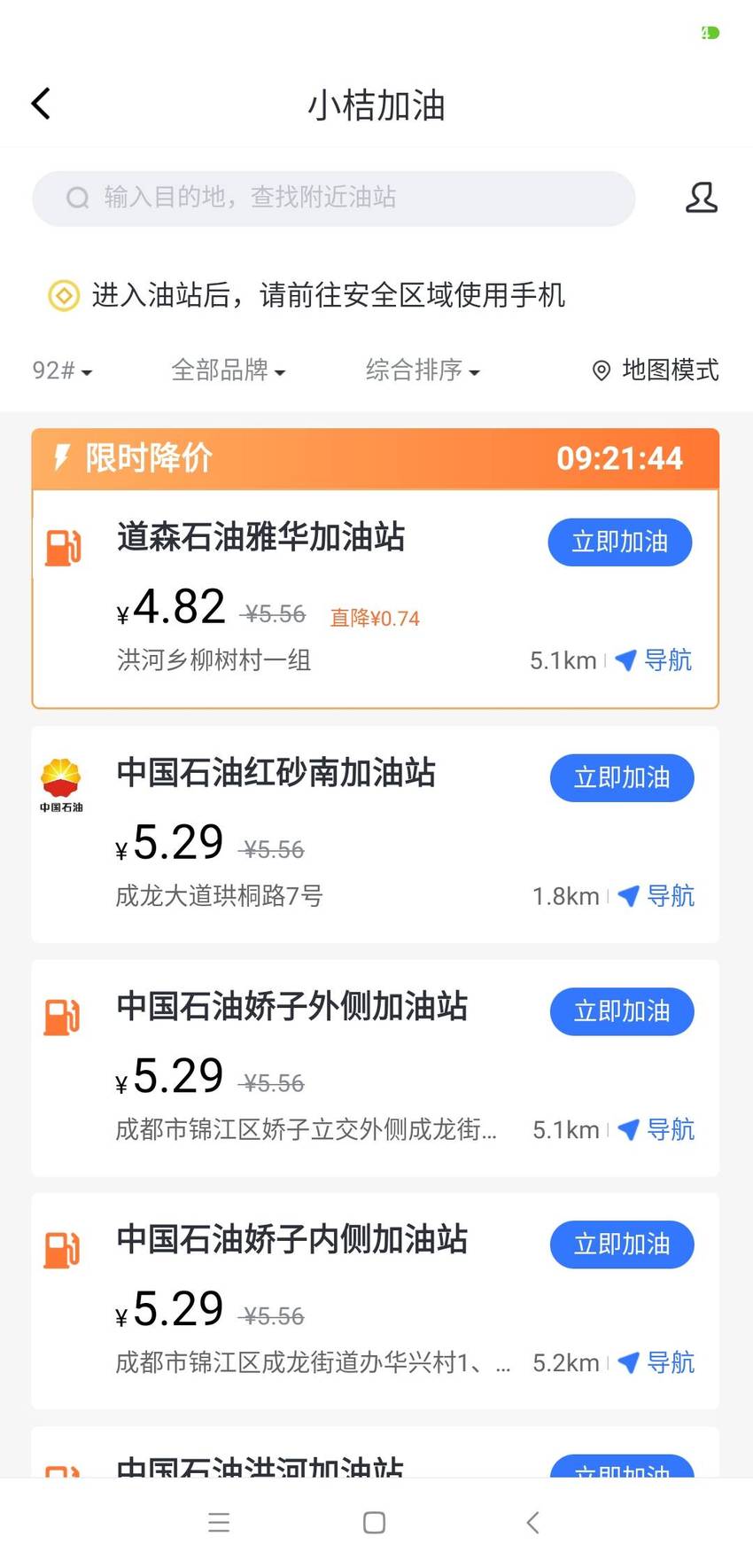Open the 全部品牌 brand filter

[228, 370]
